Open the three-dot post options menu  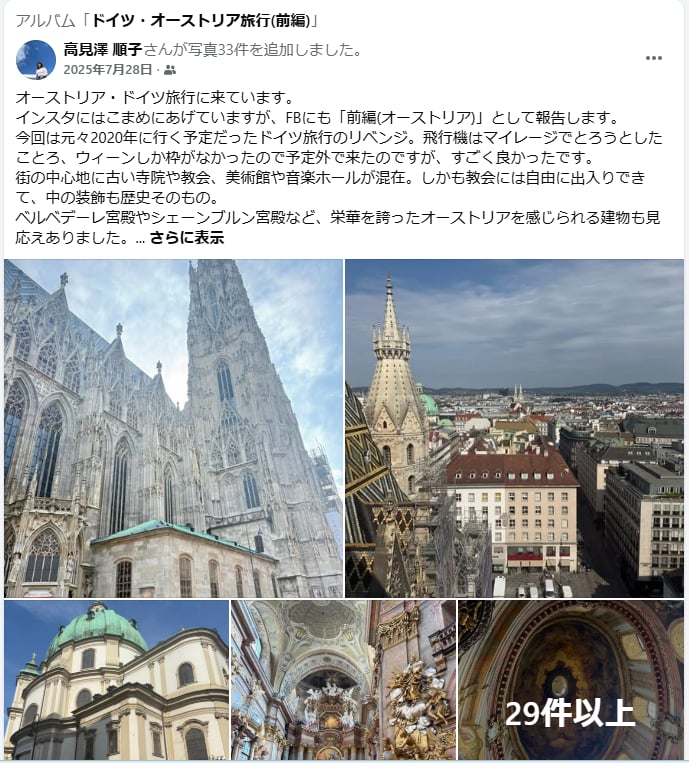[653, 58]
